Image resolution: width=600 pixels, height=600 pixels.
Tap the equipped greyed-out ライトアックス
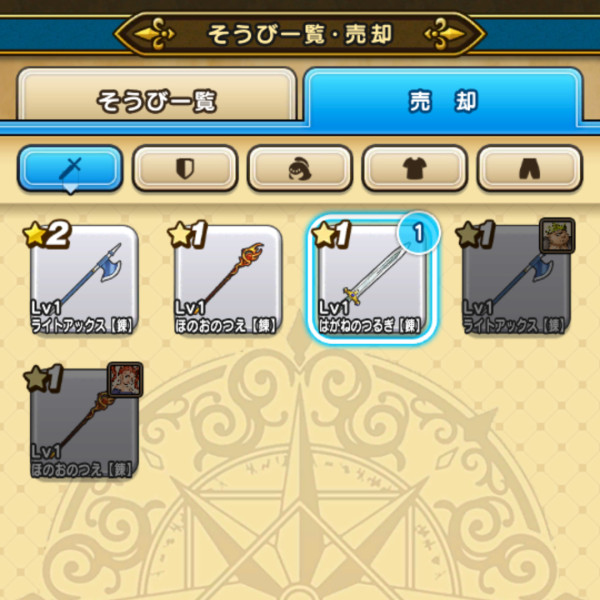(516, 280)
